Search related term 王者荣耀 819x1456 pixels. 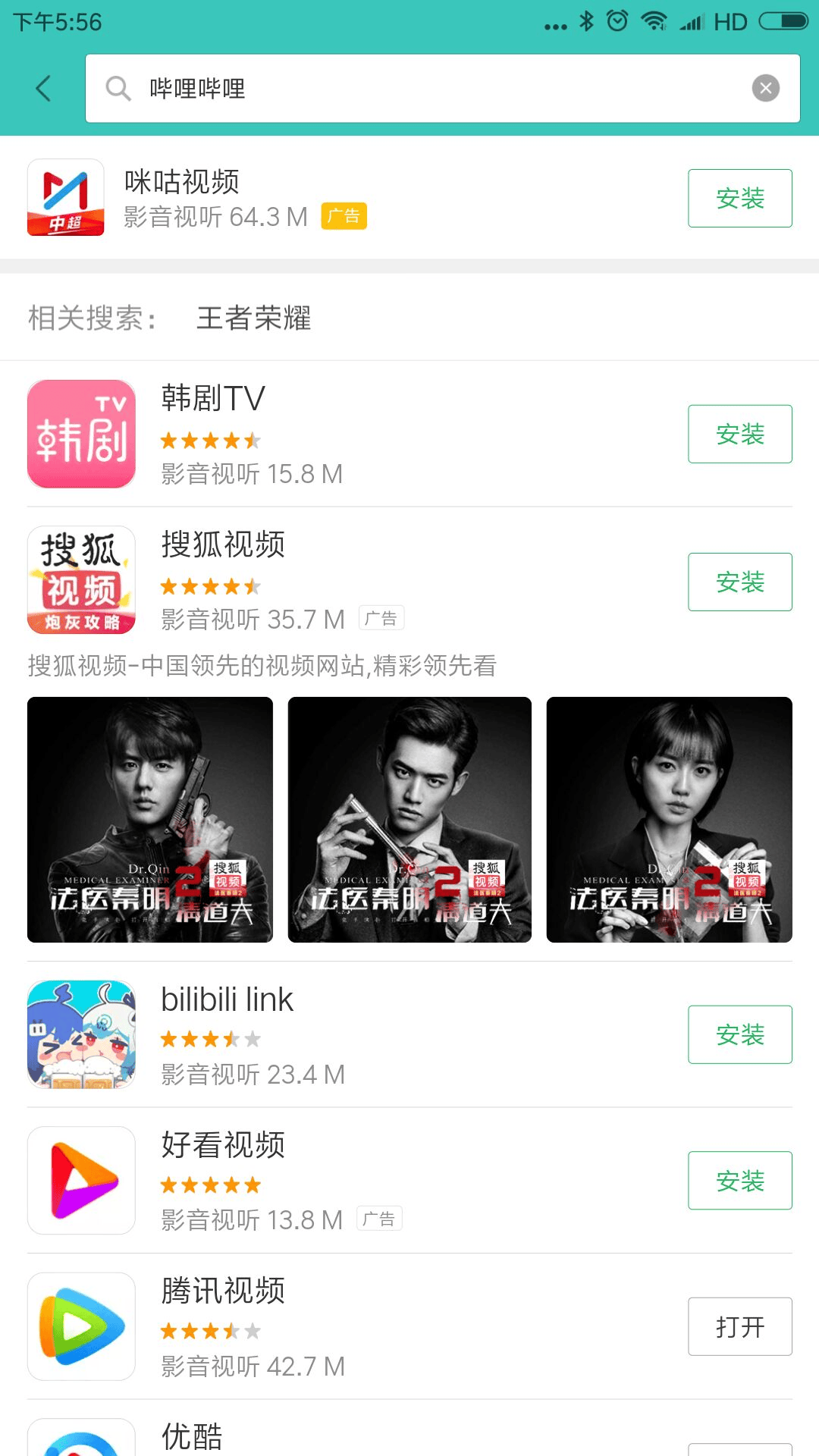(x=253, y=318)
